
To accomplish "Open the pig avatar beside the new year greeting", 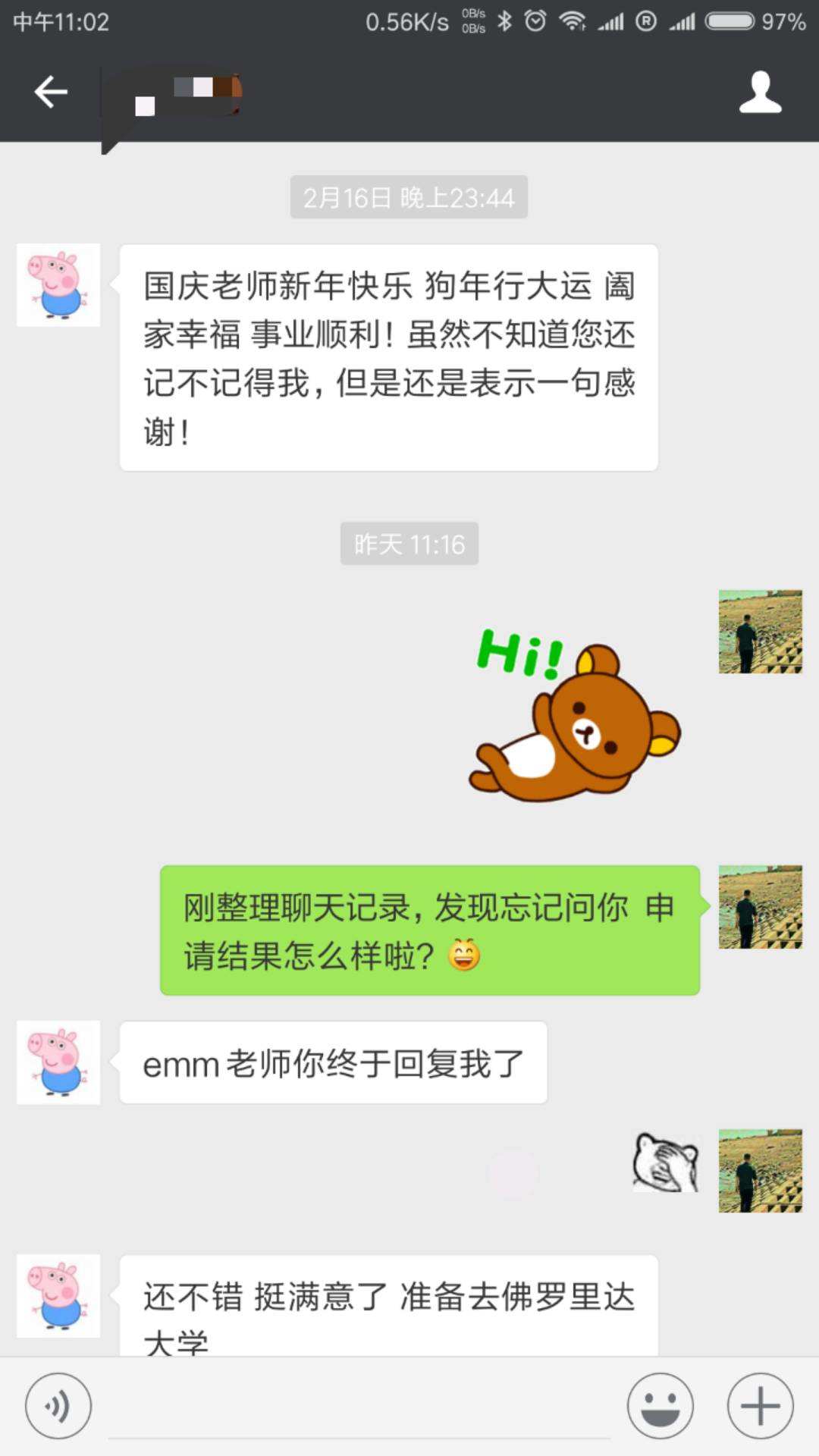I will tap(58, 285).
